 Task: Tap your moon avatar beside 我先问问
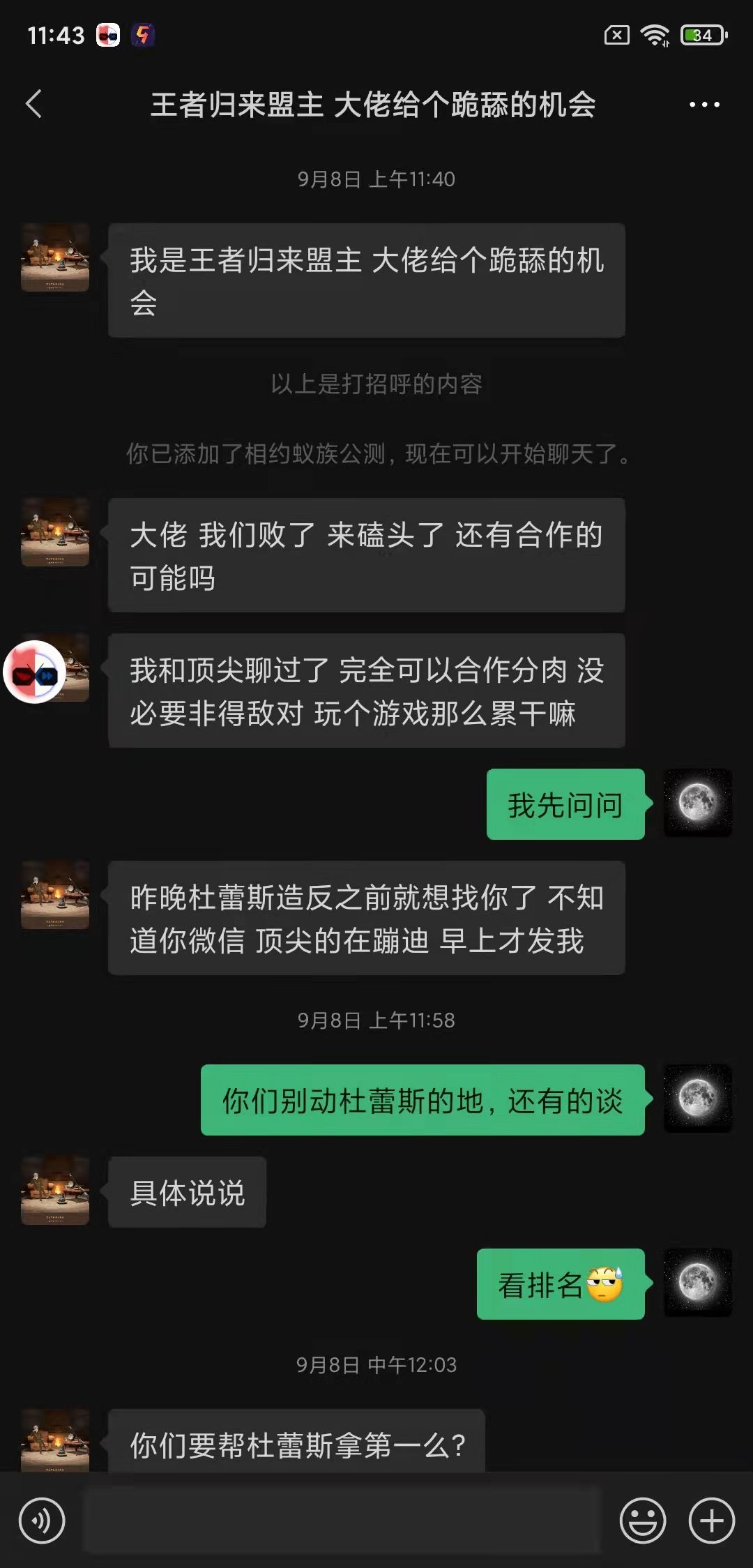click(698, 804)
